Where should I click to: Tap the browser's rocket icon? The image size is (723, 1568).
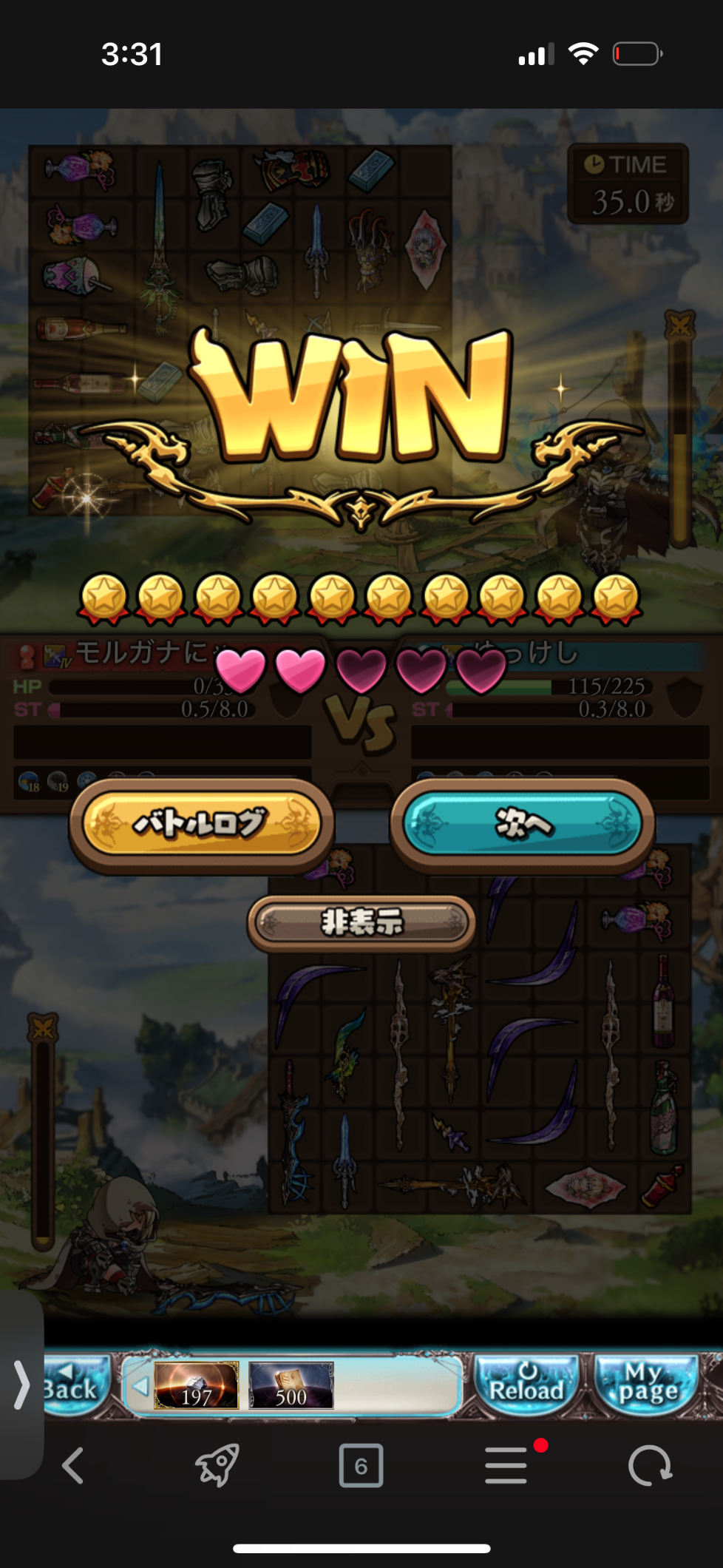click(217, 1466)
